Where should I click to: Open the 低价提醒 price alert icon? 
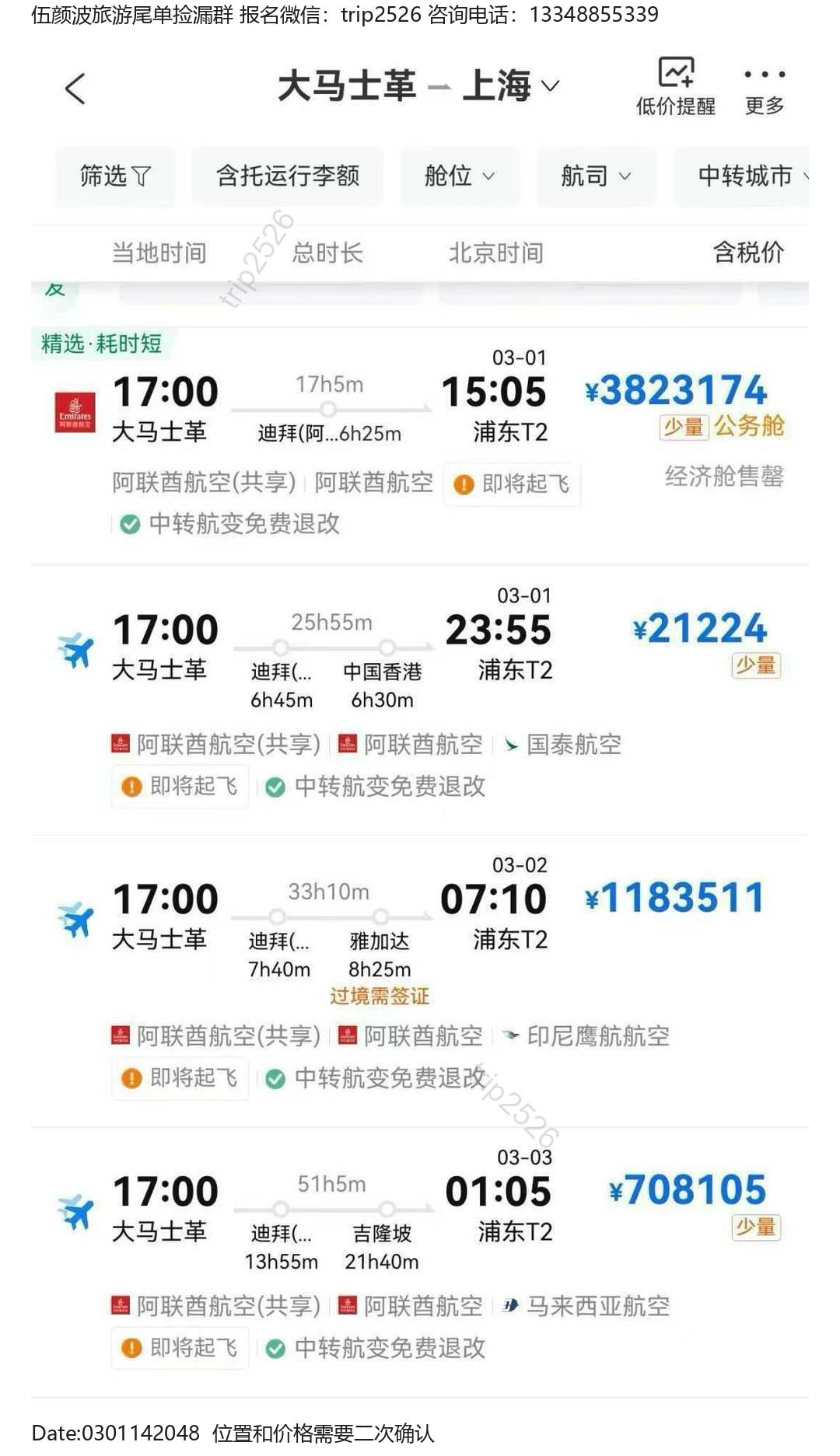point(676,84)
